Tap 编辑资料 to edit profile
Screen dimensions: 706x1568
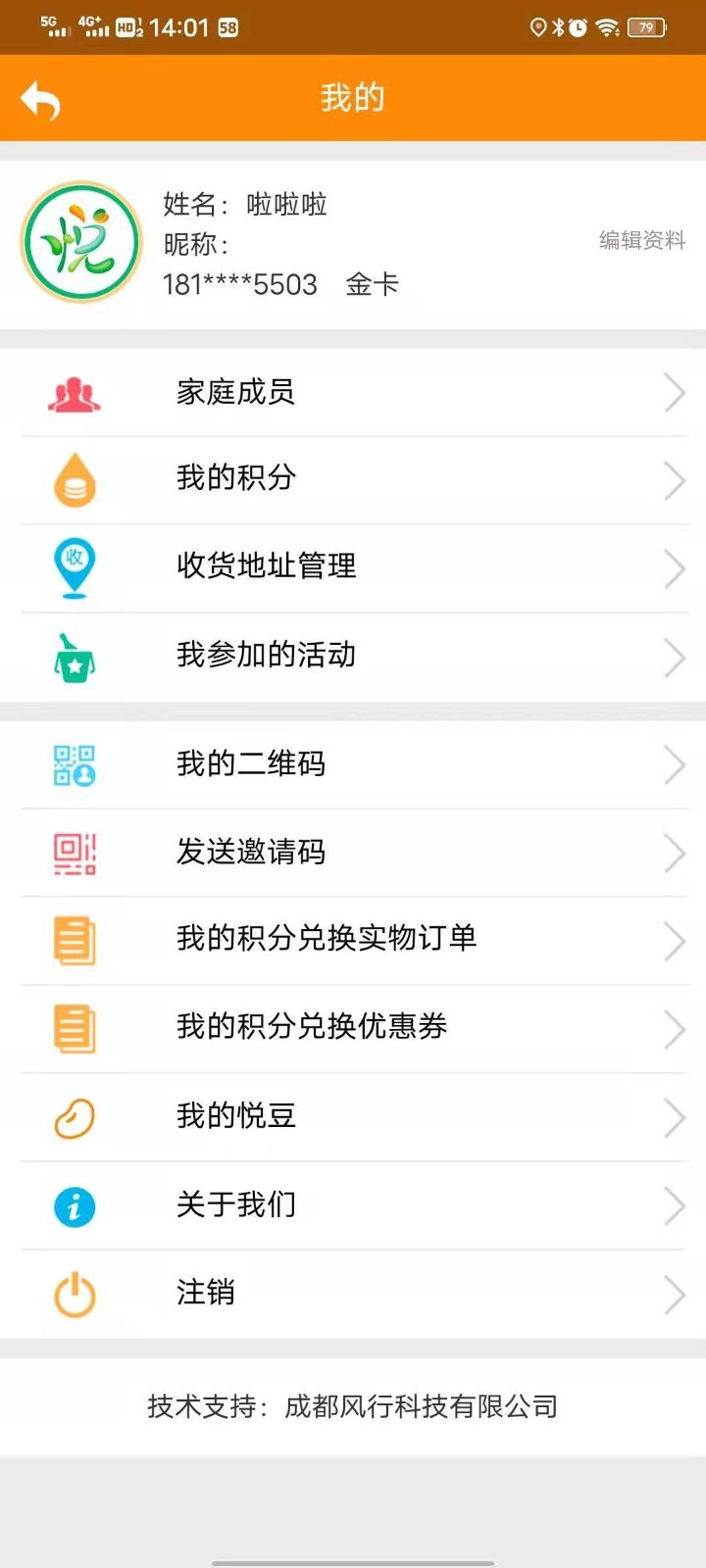pyautogui.click(x=642, y=240)
